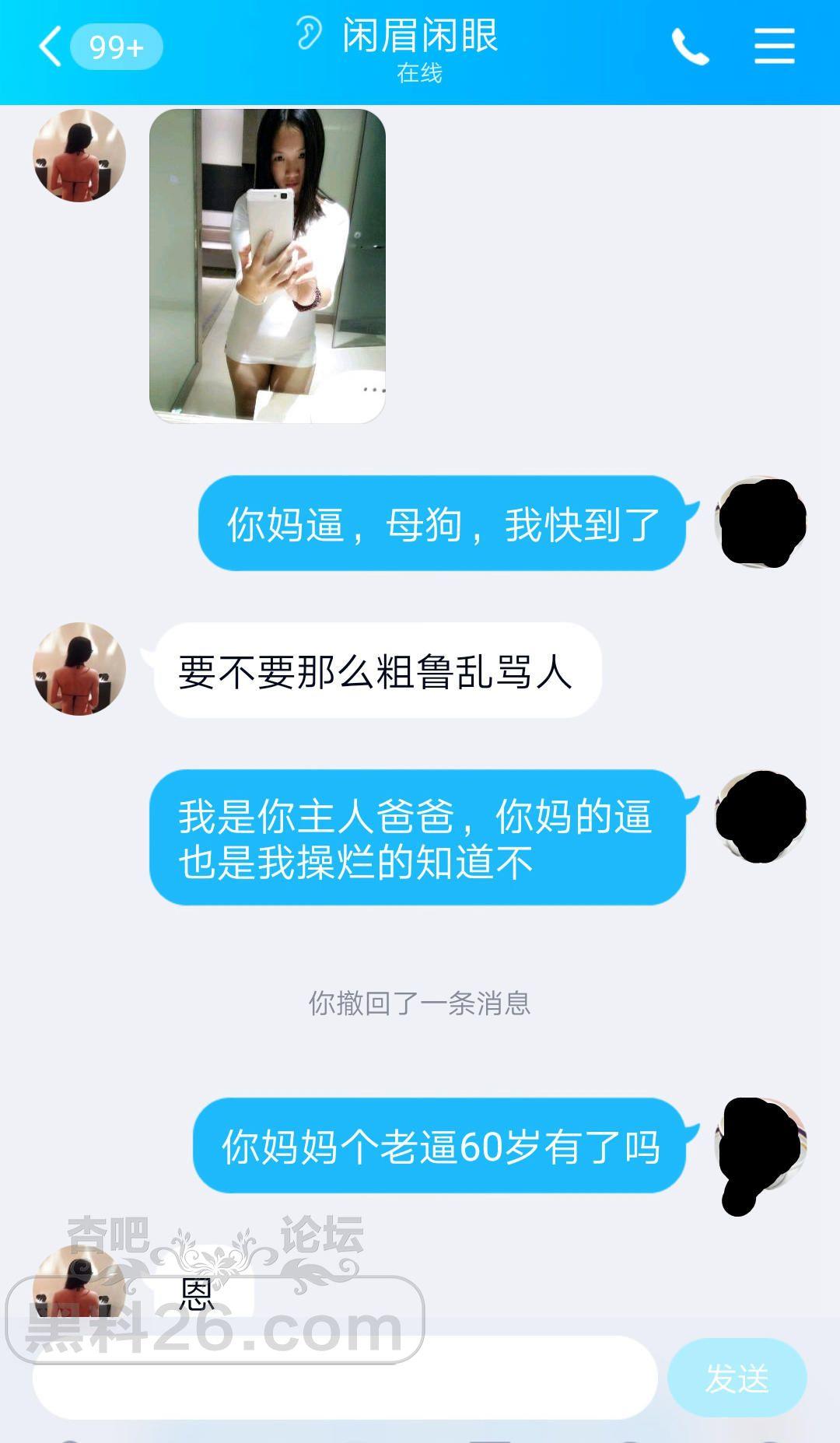840x1443 pixels.
Task: Open the contact's avatar beside the photo
Action: (79, 156)
